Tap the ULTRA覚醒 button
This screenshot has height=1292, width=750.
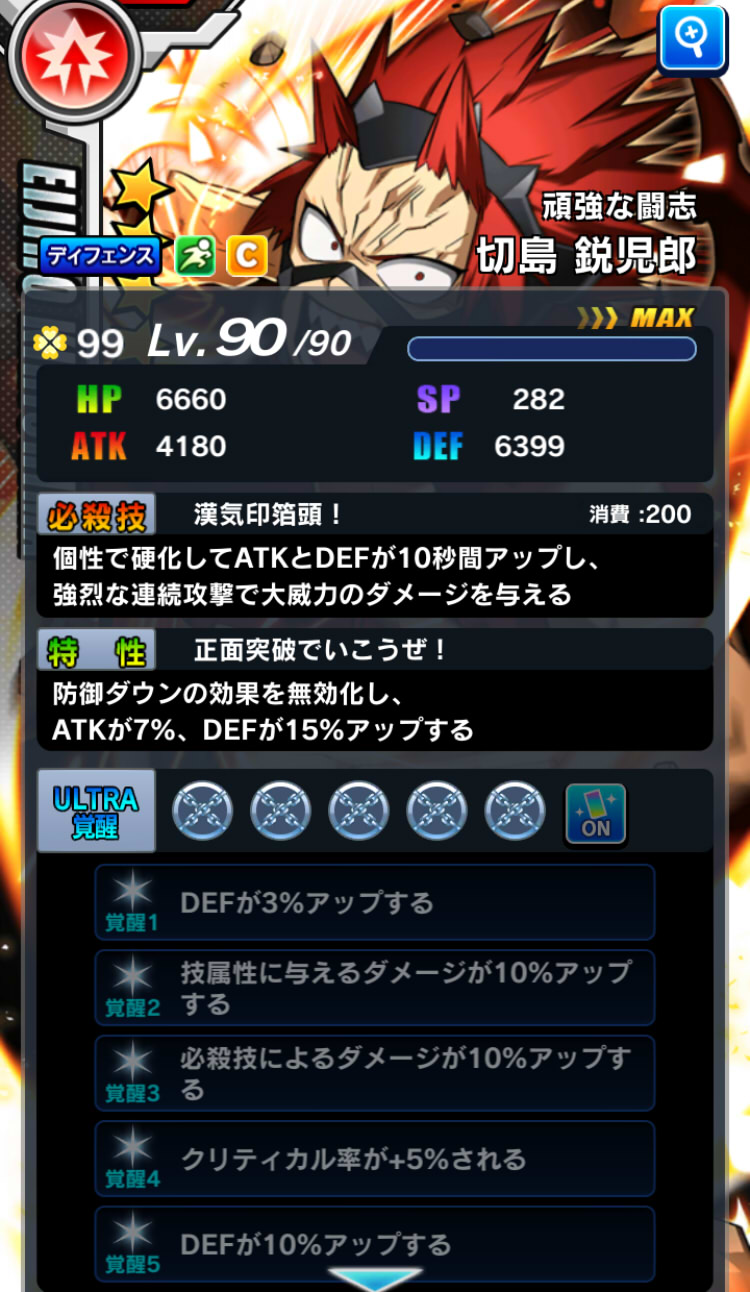click(x=96, y=810)
